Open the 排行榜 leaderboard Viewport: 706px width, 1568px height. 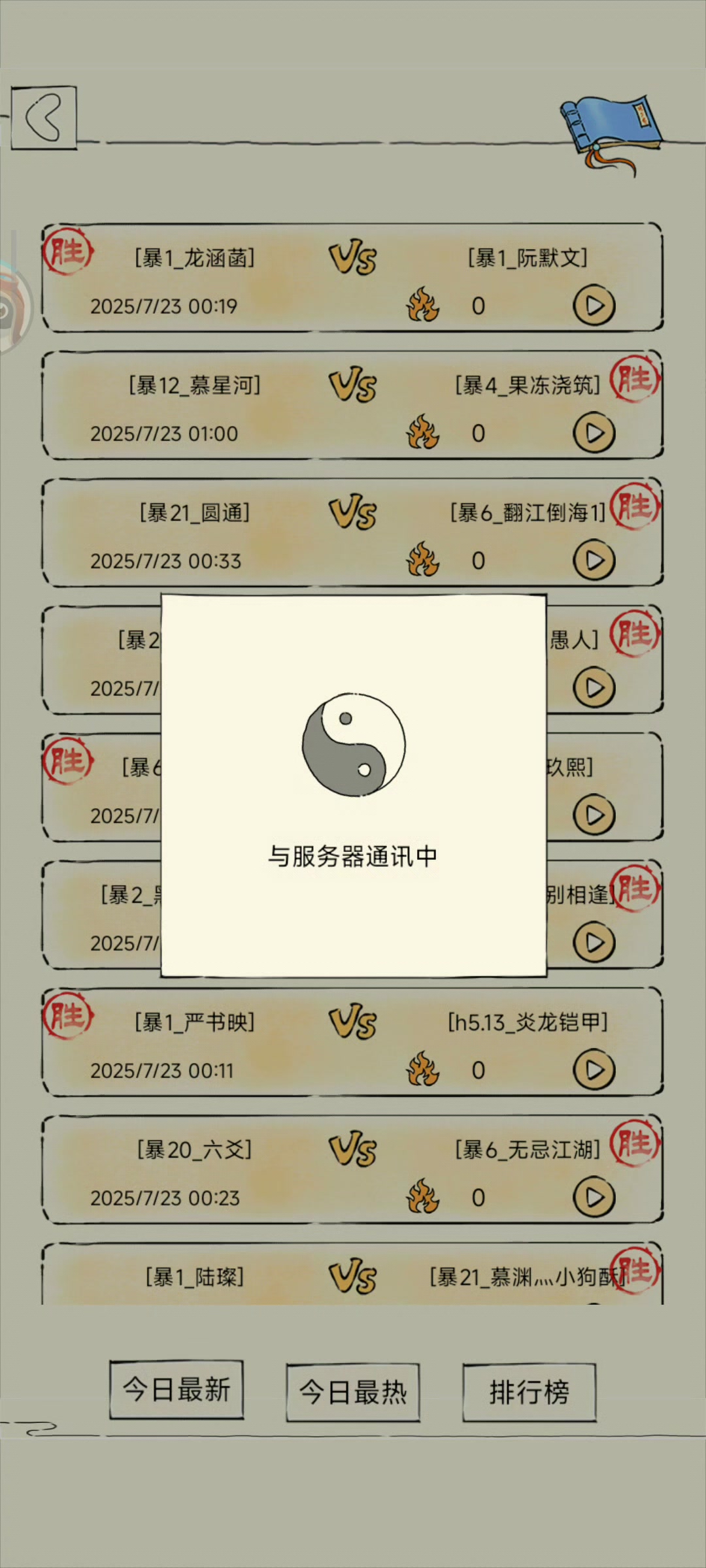point(529,1392)
